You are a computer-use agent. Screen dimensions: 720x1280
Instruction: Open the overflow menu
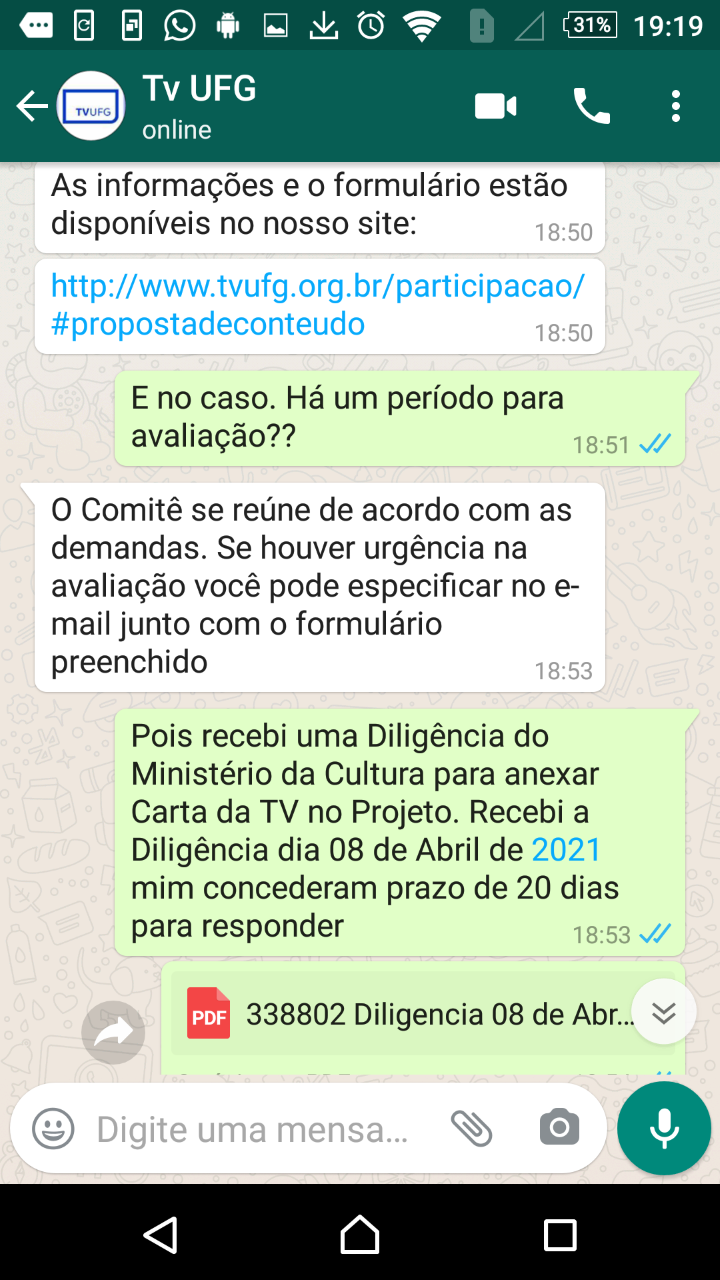point(676,106)
